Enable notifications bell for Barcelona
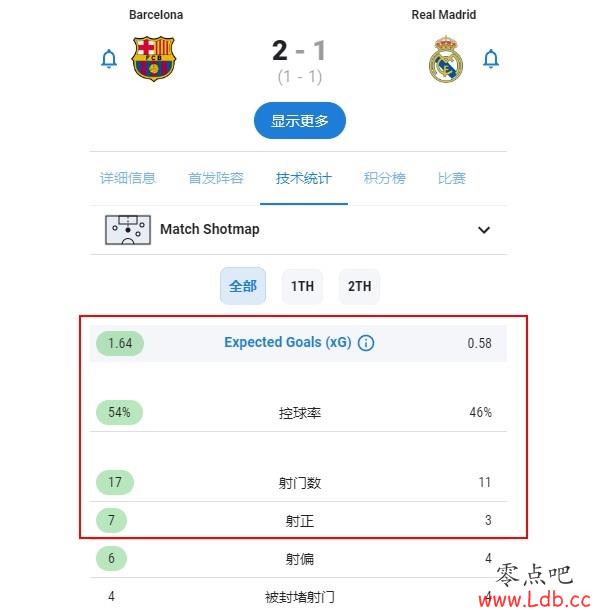 pyautogui.click(x=109, y=59)
